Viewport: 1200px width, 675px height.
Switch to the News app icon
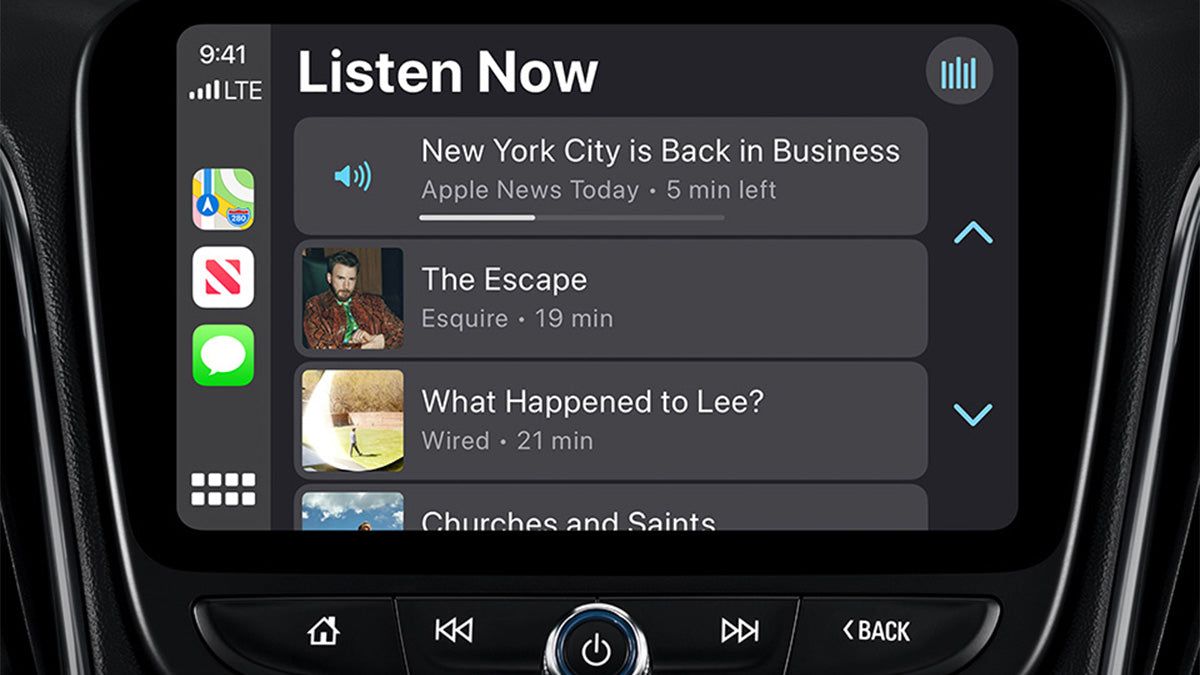tap(223, 277)
